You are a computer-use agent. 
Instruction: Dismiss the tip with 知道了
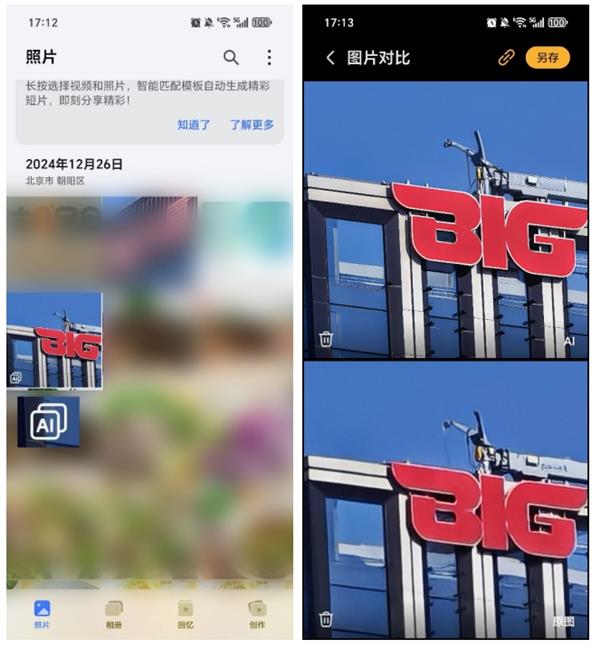pyautogui.click(x=194, y=125)
